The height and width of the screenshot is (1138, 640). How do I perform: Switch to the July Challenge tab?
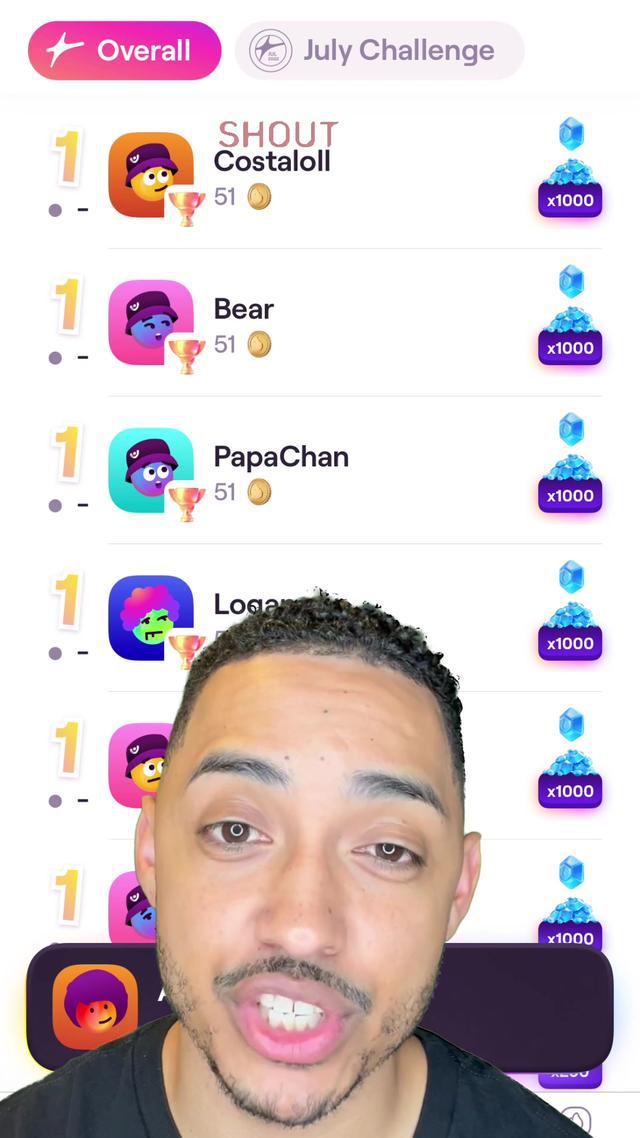point(379,51)
